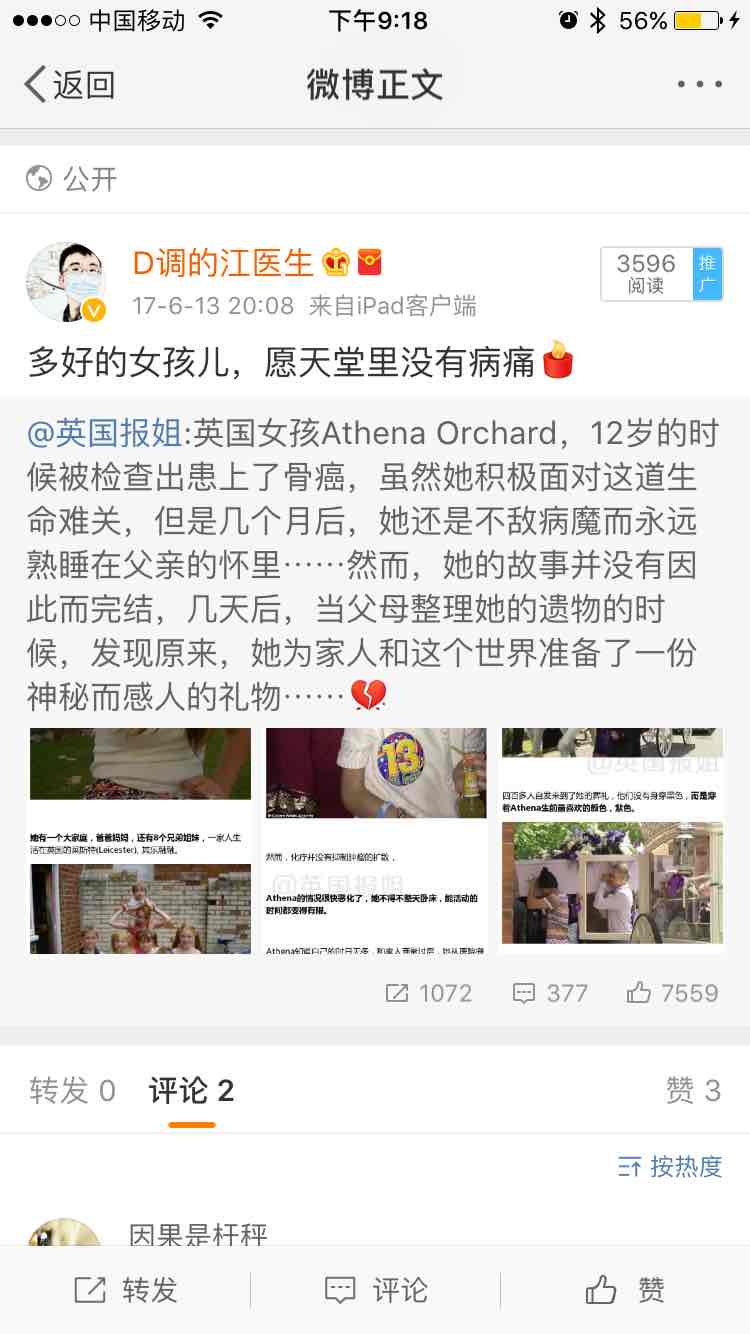750x1334 pixels.
Task: Show the 赞 3 likes list
Action: point(693,1091)
